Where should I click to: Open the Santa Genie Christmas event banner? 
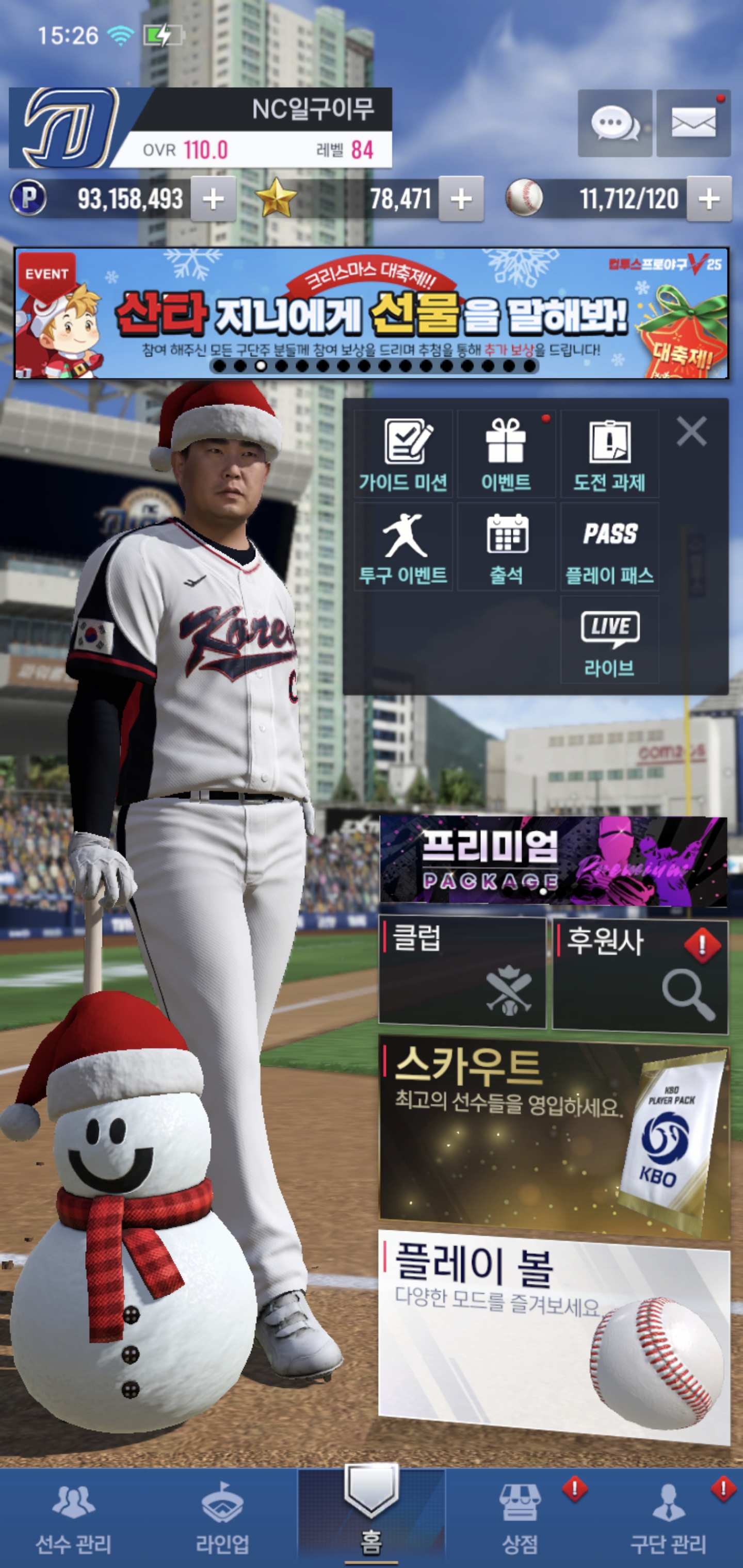point(371,314)
